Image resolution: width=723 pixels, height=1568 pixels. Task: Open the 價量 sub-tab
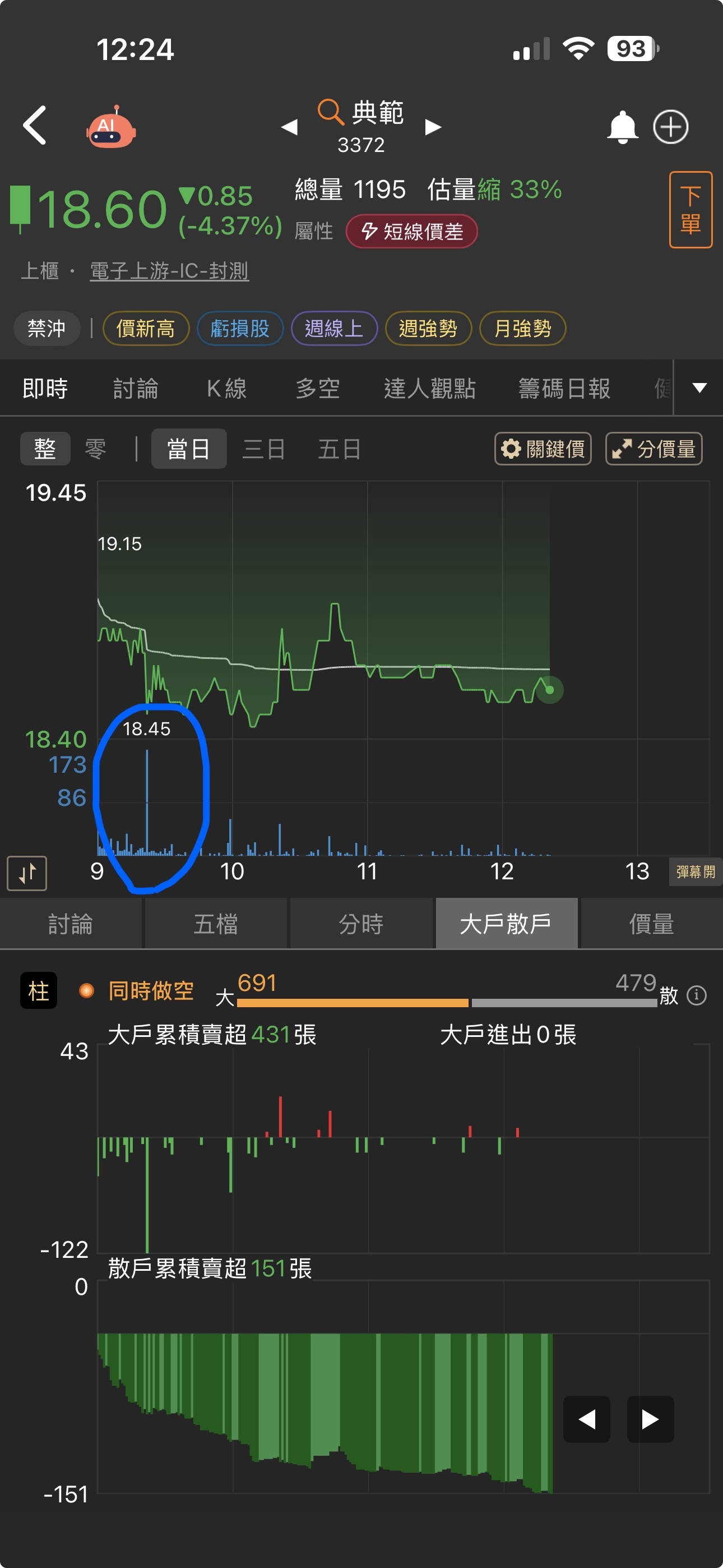tap(651, 924)
